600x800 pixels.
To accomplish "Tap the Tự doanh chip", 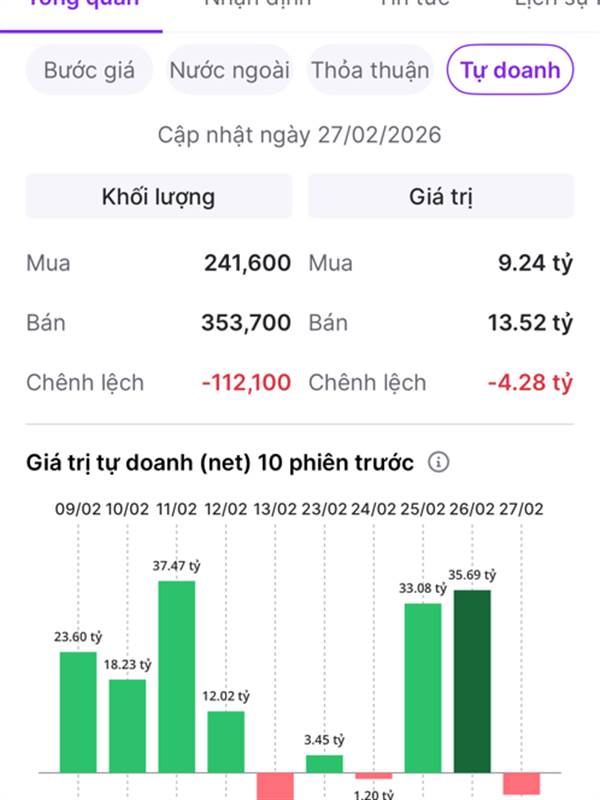I will coord(510,71).
